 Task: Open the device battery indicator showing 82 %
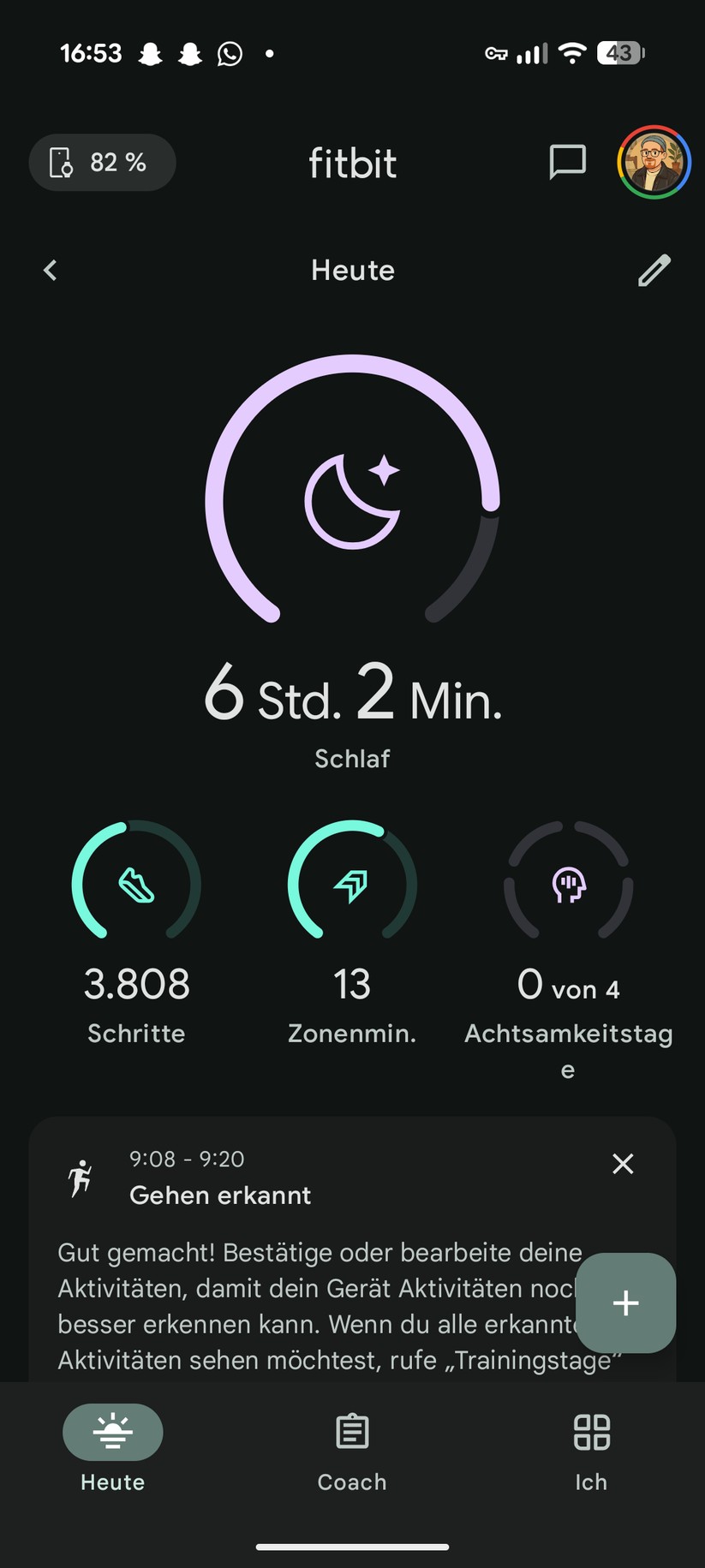pyautogui.click(x=102, y=163)
